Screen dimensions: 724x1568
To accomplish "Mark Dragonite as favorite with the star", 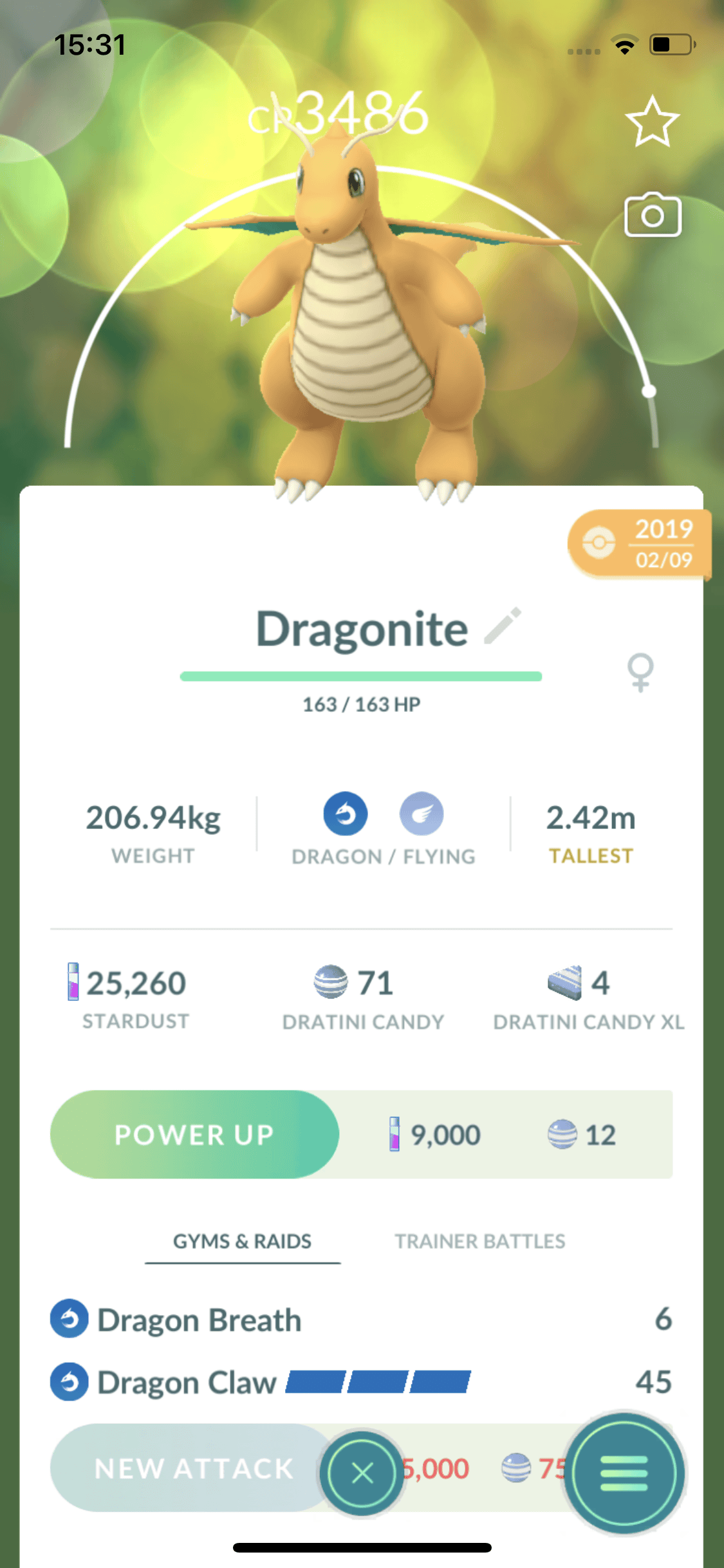I will pyautogui.click(x=652, y=122).
